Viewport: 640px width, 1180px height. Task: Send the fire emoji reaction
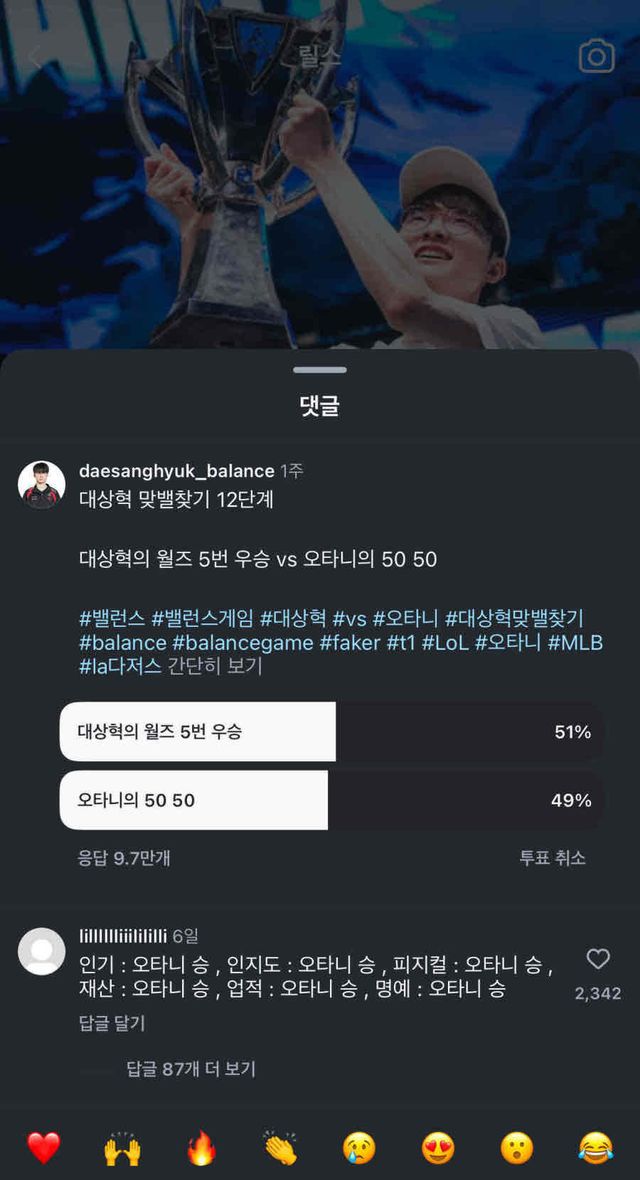201,1148
